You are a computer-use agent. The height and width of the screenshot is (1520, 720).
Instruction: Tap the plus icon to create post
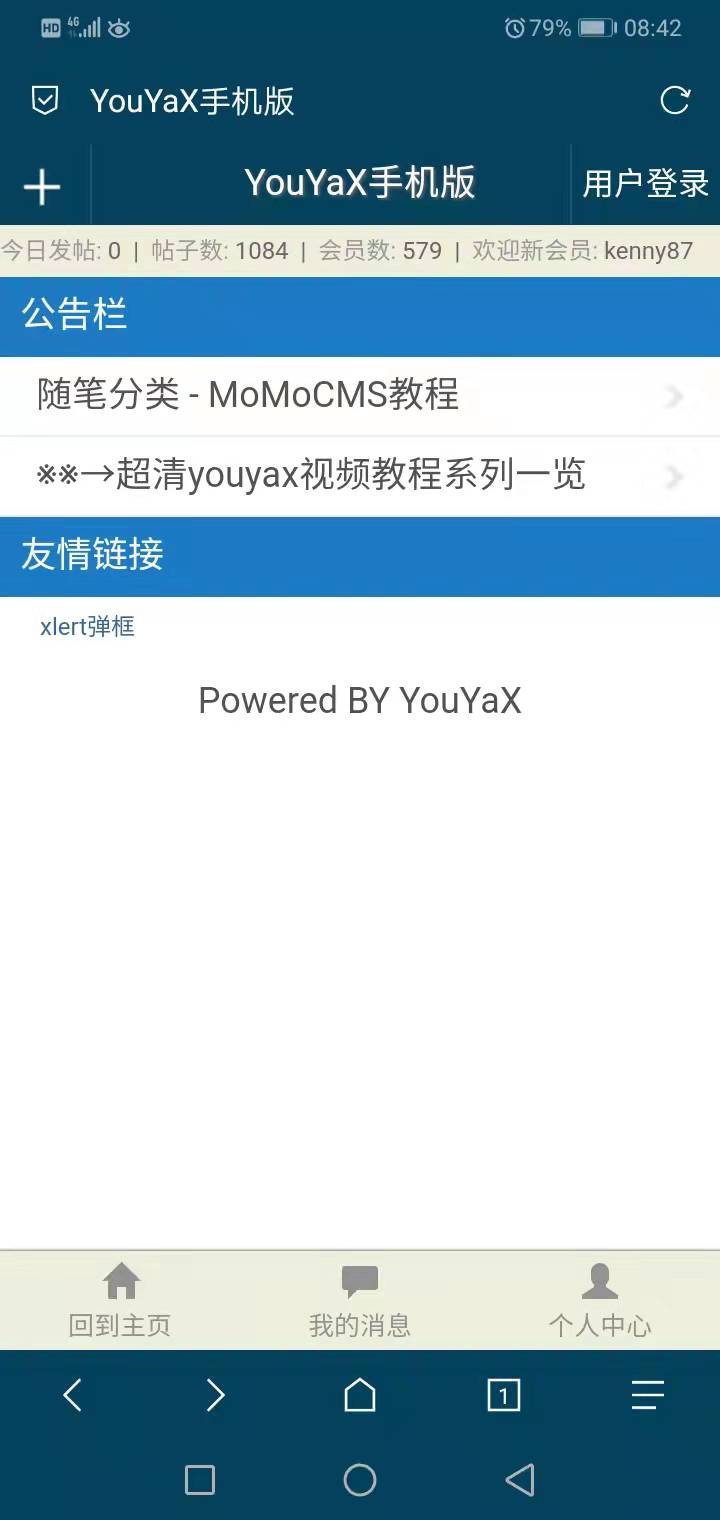(42, 186)
